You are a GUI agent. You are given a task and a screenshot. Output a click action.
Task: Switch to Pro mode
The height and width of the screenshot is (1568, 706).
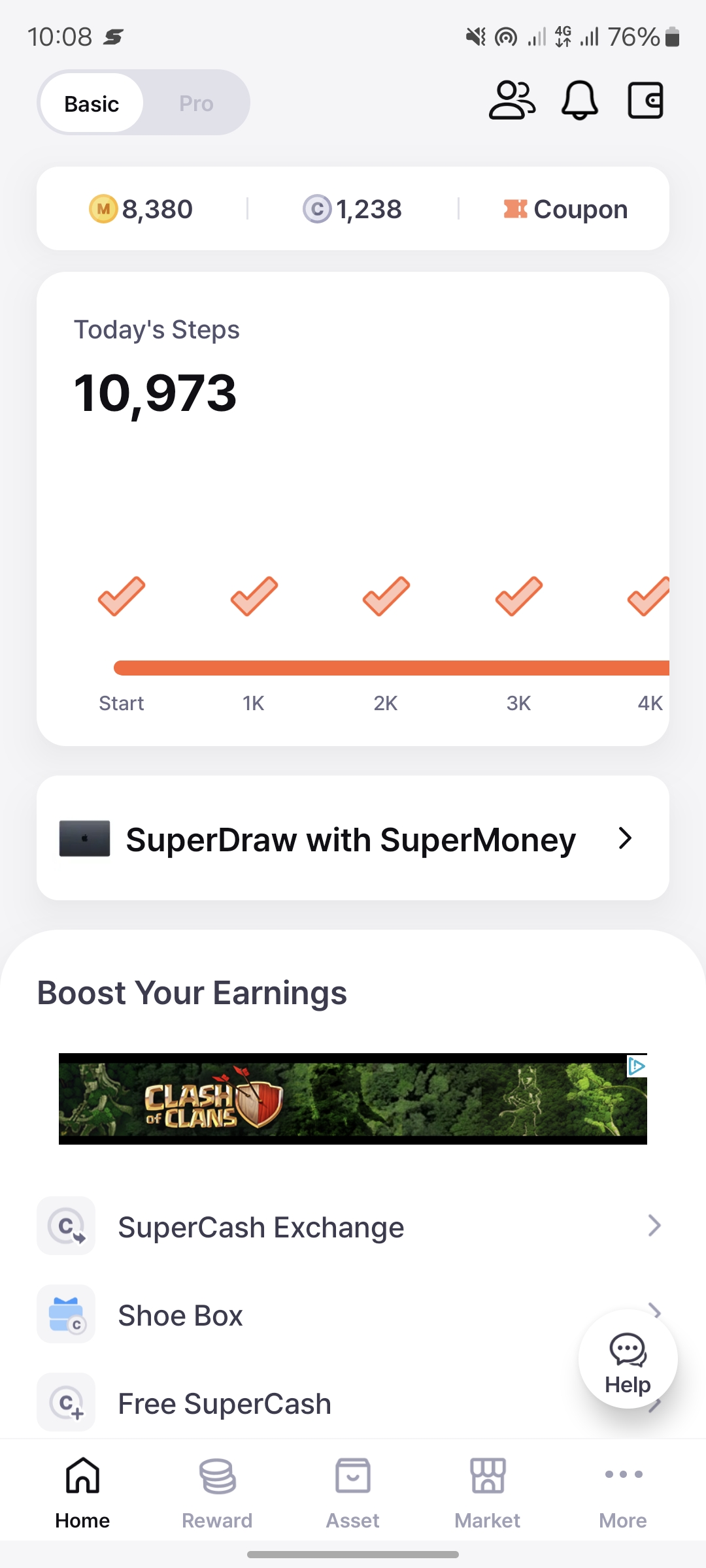tap(196, 103)
